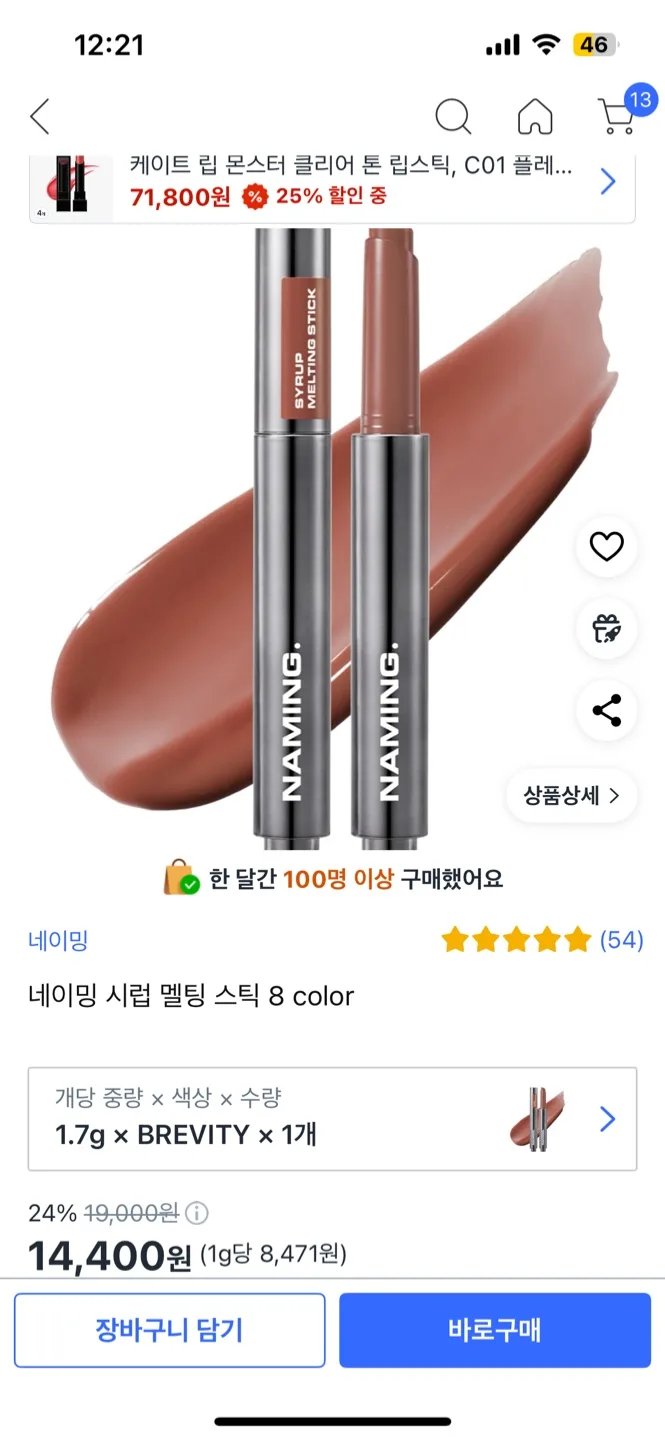This screenshot has height=1440, width=665.
Task: Show price info next to 19,000원
Action: [x=198, y=1214]
